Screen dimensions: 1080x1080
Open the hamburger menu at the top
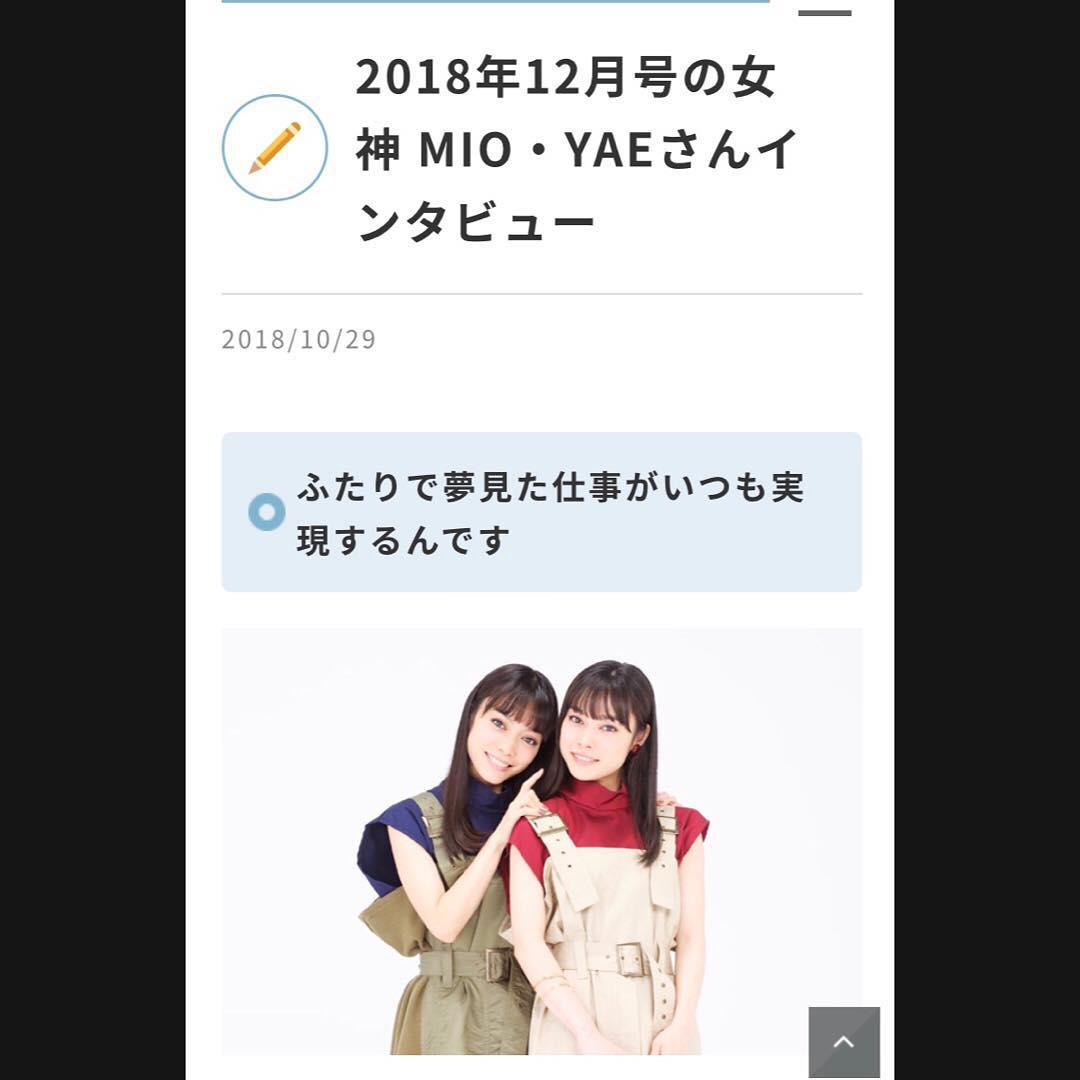pos(825,12)
